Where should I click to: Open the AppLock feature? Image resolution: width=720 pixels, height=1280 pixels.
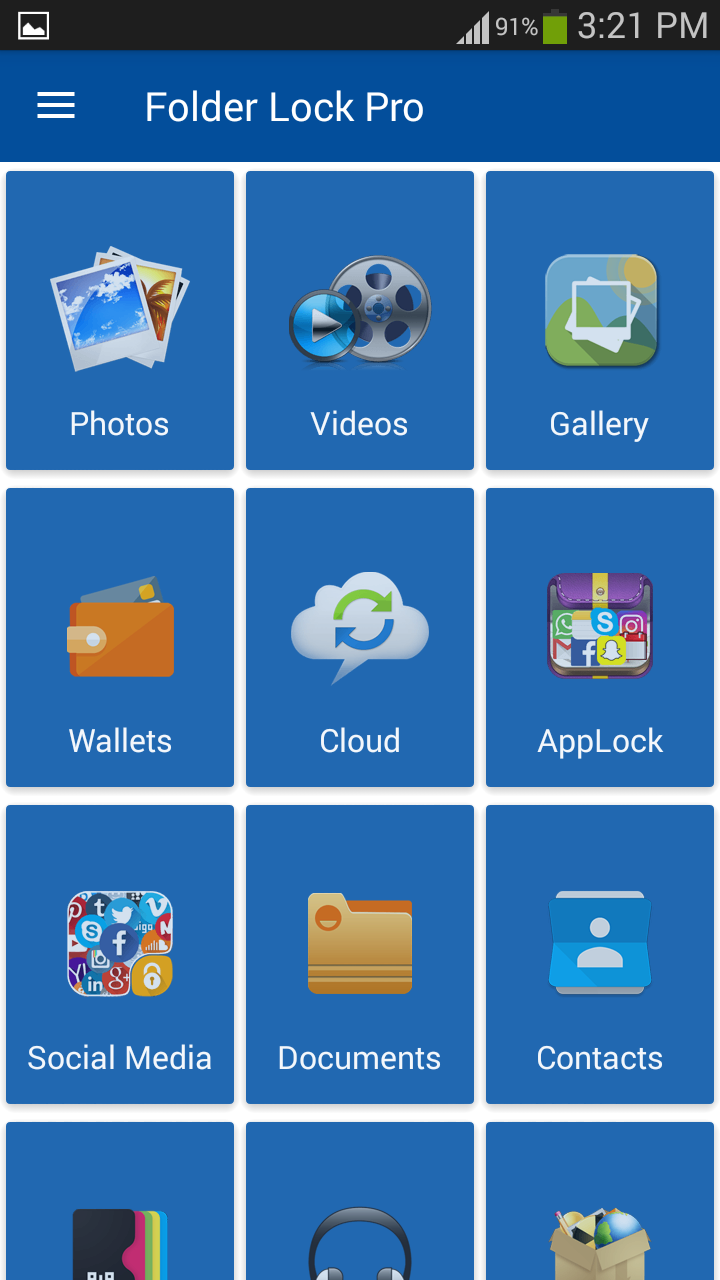coord(598,637)
